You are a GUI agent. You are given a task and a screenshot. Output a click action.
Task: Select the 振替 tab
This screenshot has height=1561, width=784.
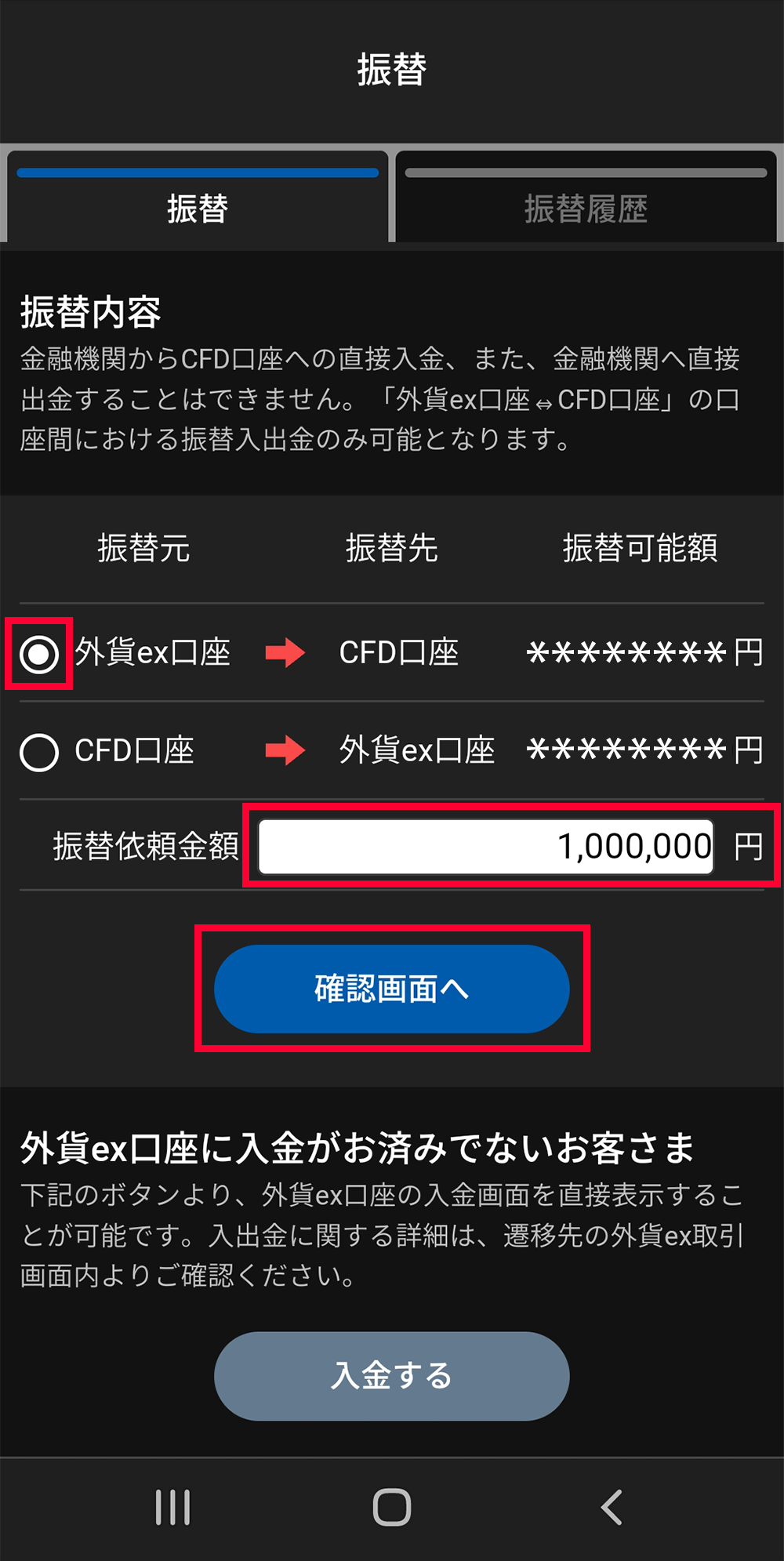point(198,208)
